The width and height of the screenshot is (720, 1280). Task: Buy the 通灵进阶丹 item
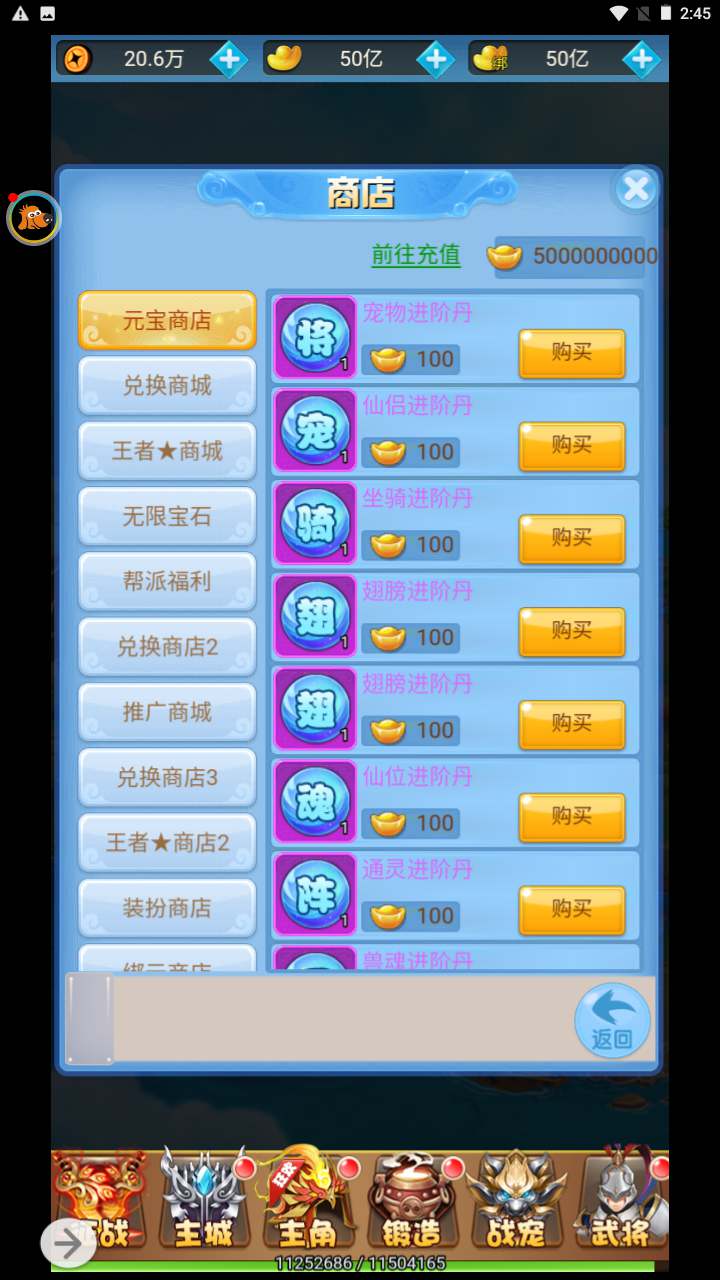(571, 910)
